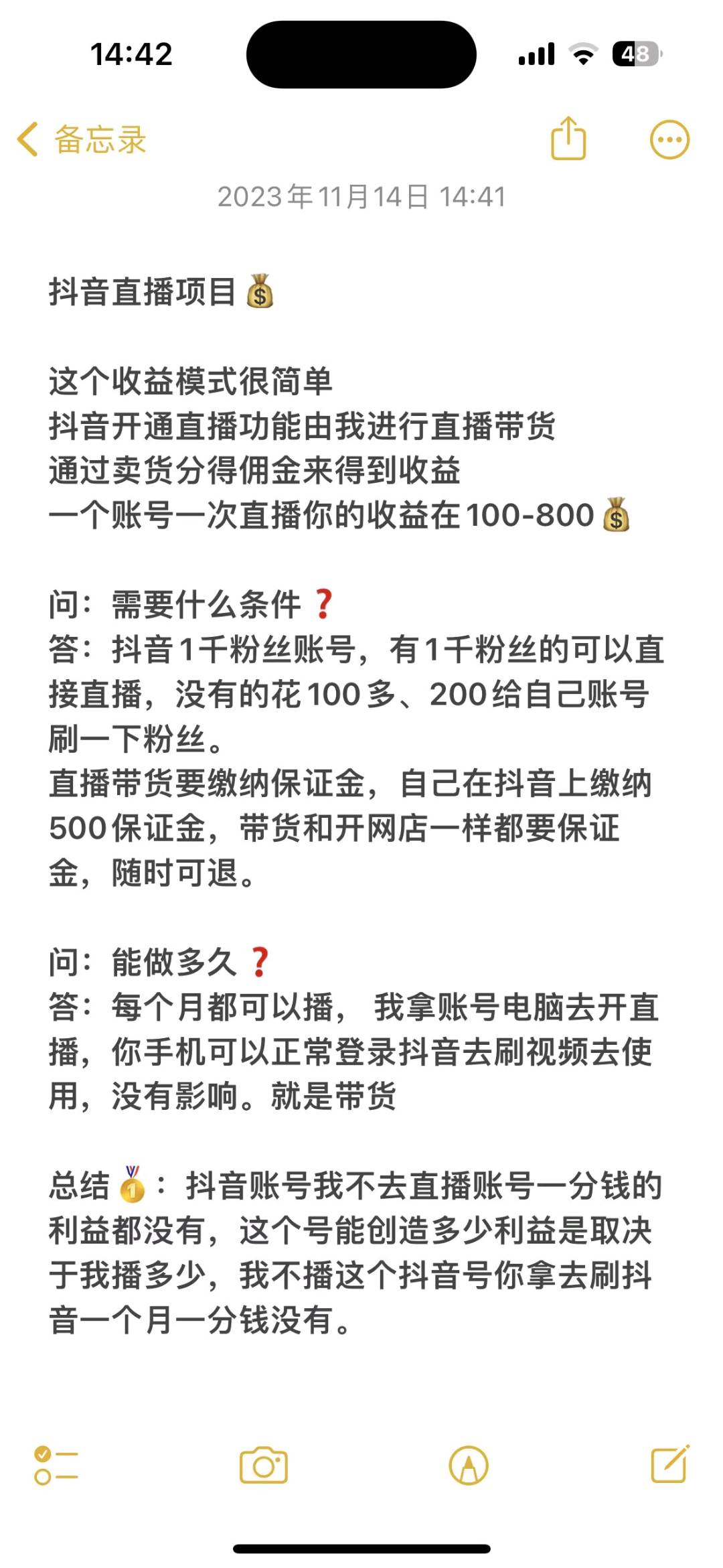
Task: Open the camera attachment options
Action: (263, 1466)
